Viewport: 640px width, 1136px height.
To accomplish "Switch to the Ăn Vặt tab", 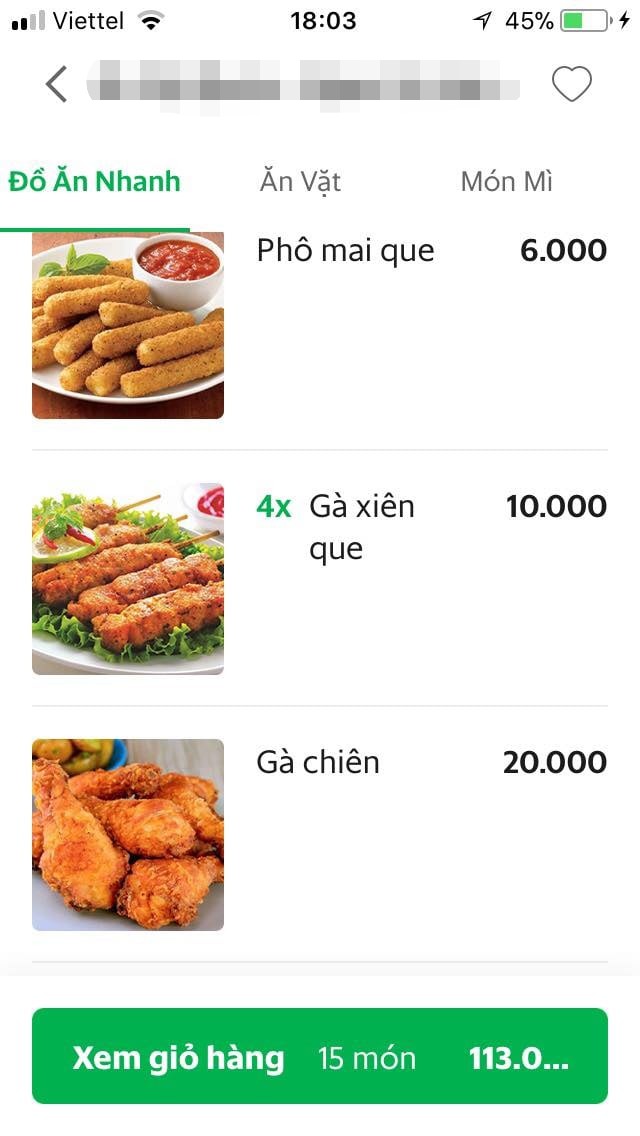I will tap(300, 182).
